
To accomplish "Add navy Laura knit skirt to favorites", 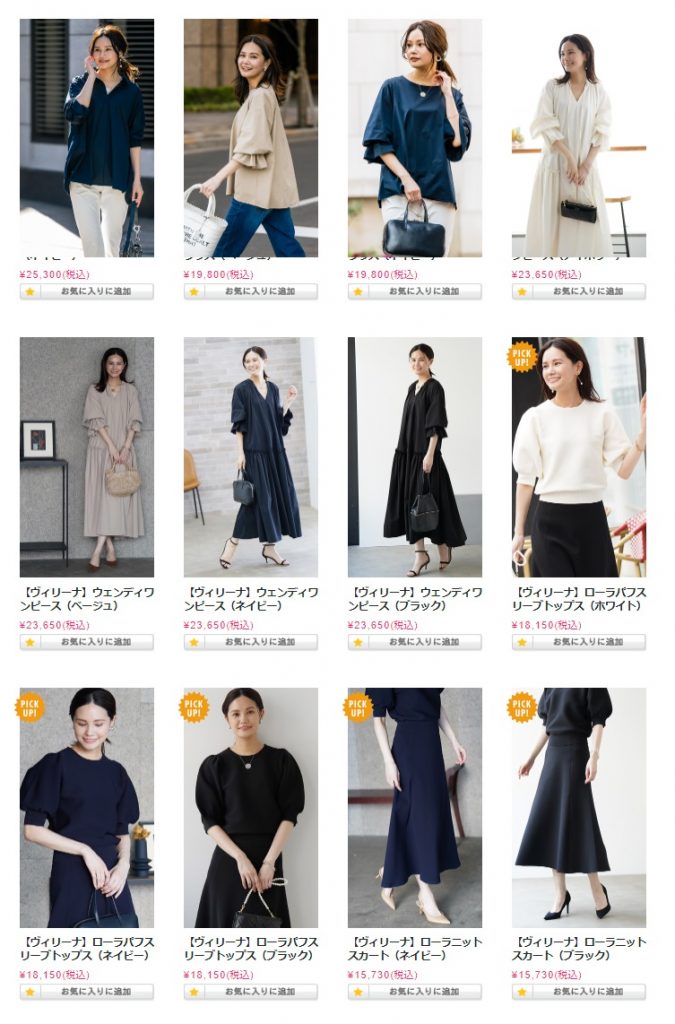I will click(415, 992).
